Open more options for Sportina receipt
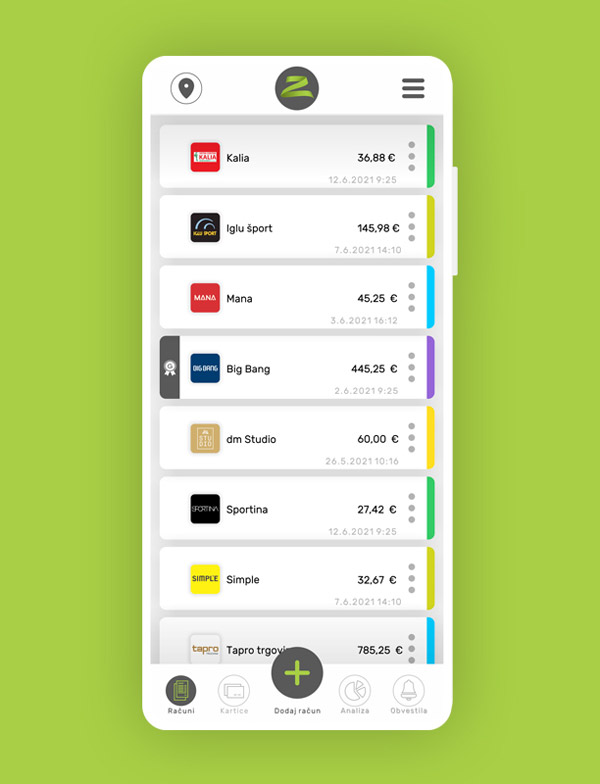The height and width of the screenshot is (784, 600). click(x=411, y=509)
